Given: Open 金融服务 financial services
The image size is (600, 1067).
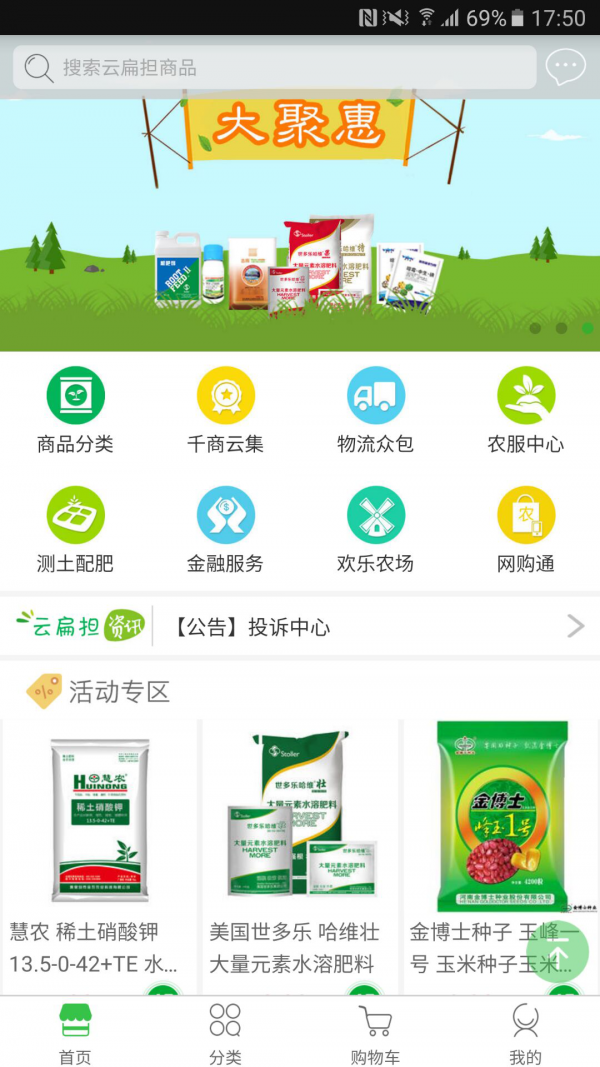Looking at the screenshot, I should pos(225,530).
